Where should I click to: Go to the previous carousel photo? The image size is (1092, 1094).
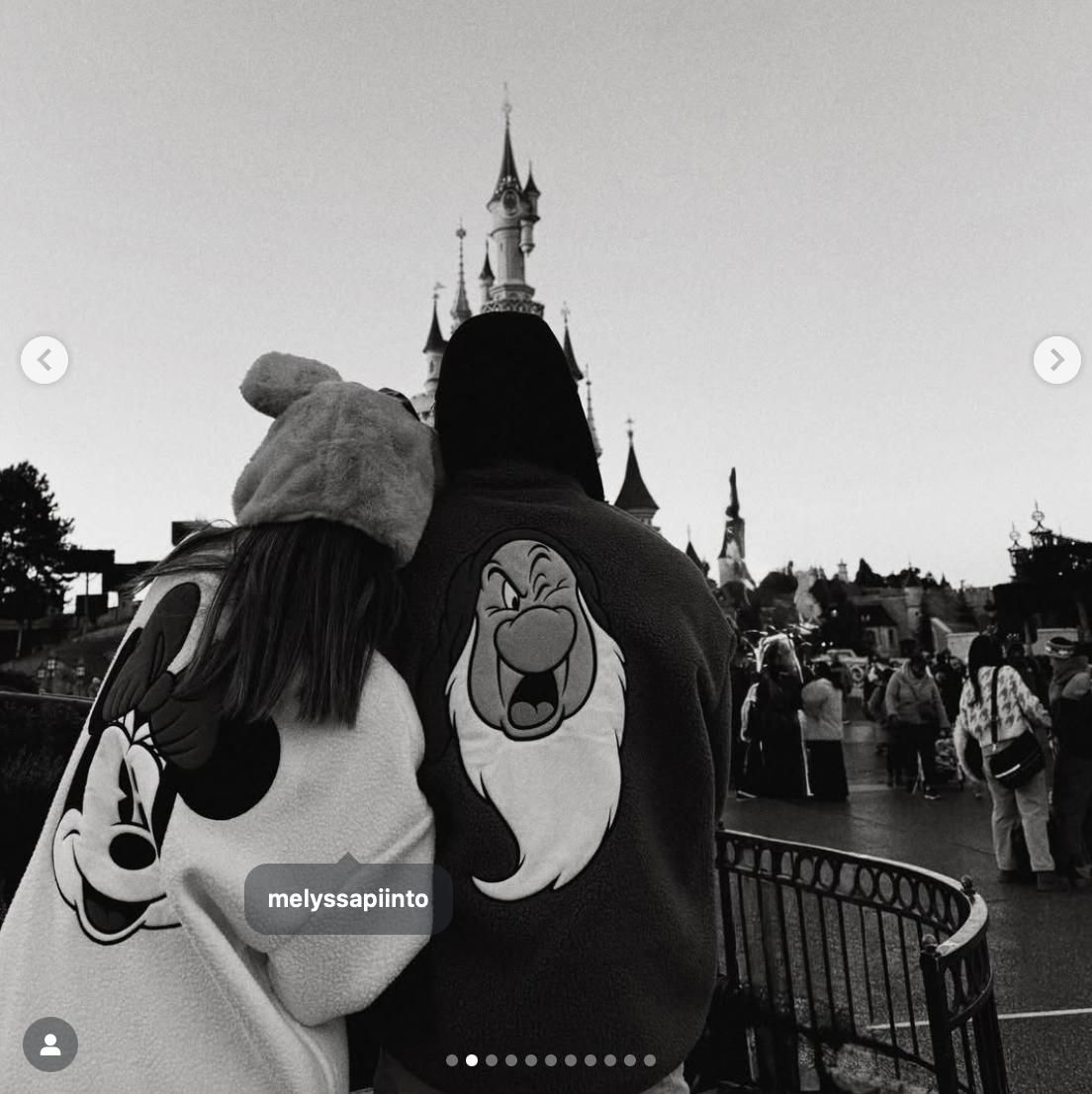pyautogui.click(x=45, y=360)
